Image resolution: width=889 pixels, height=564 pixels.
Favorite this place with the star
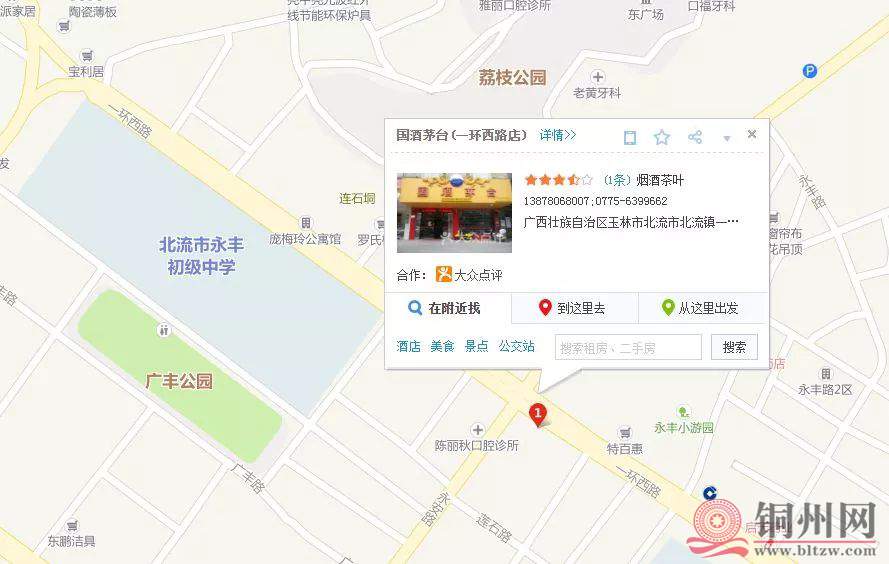click(661, 138)
